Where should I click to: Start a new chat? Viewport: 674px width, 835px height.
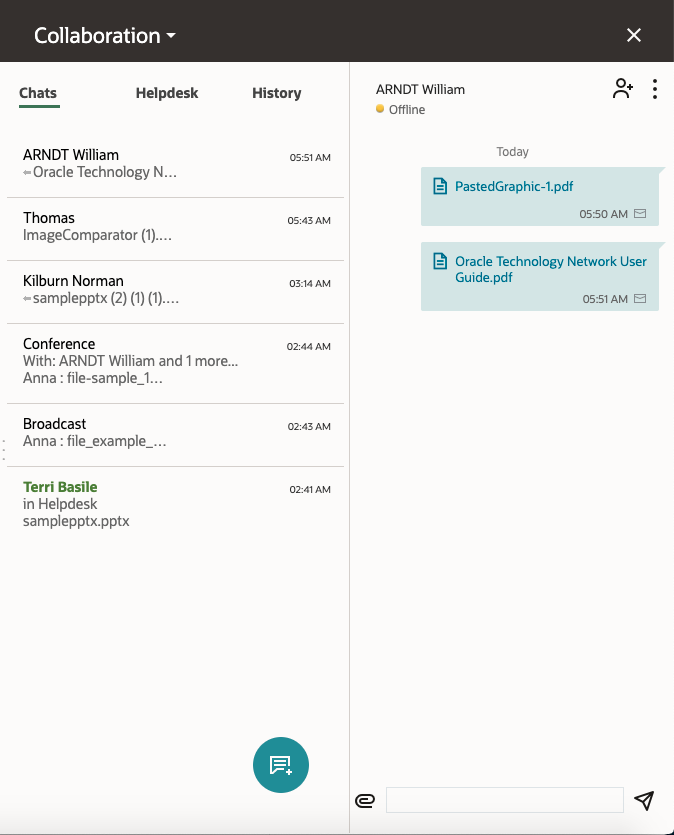(x=281, y=765)
